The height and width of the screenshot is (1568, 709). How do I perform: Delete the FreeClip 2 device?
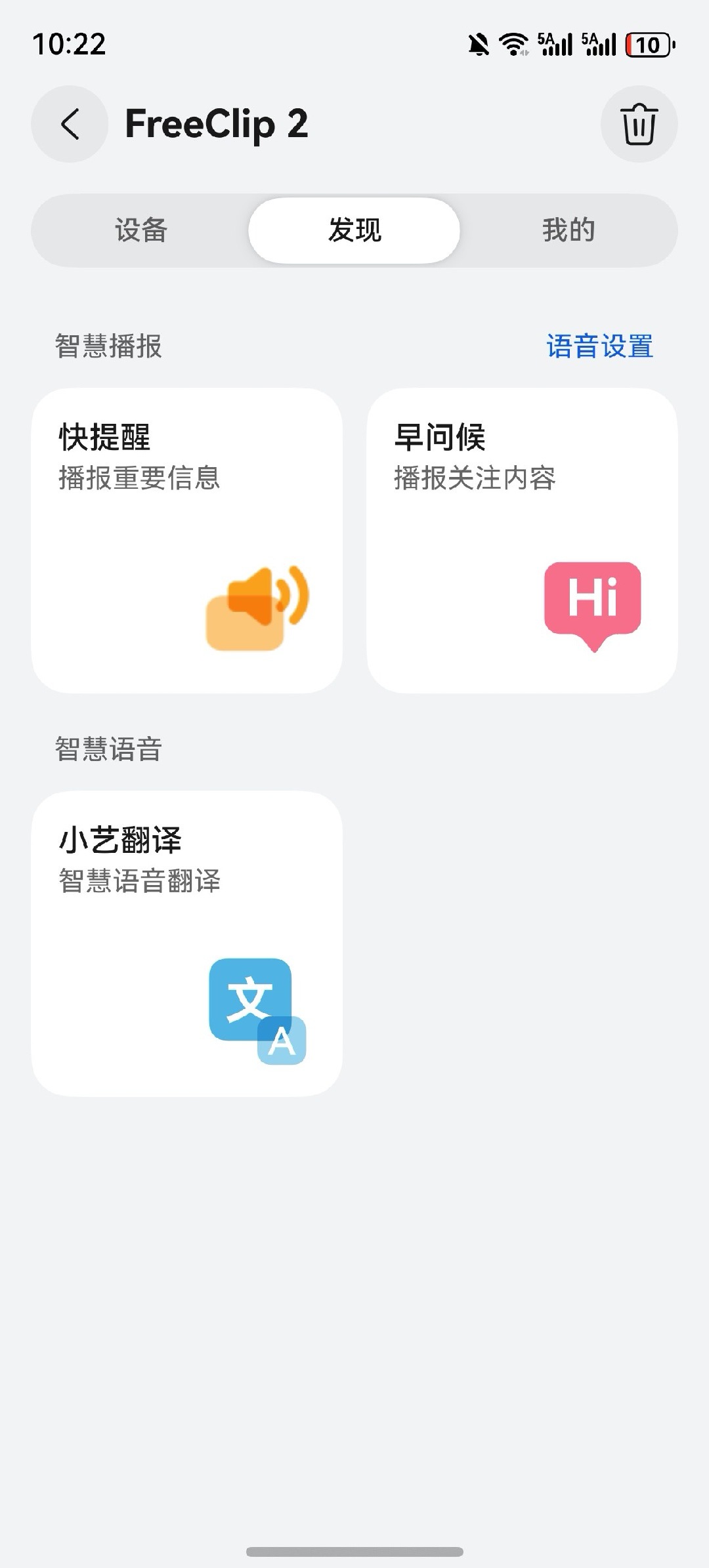(x=639, y=124)
